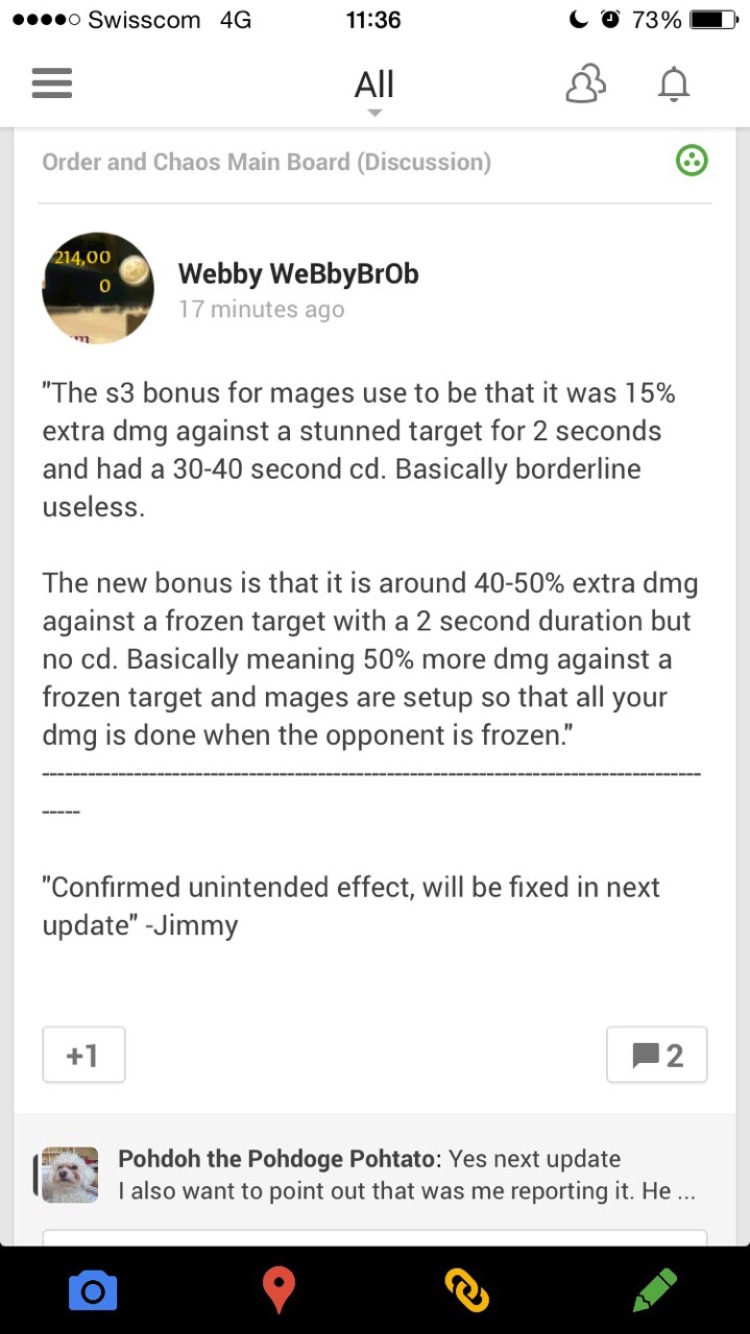Open the hamburger menu drawer
Image resolution: width=750 pixels, height=1334 pixels.
[x=52, y=83]
